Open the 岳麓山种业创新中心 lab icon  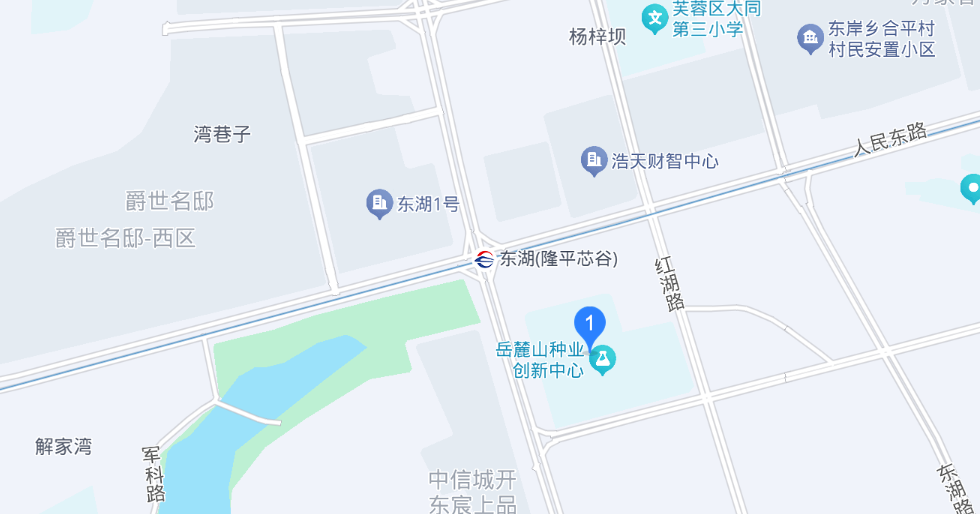pyautogui.click(x=602, y=361)
